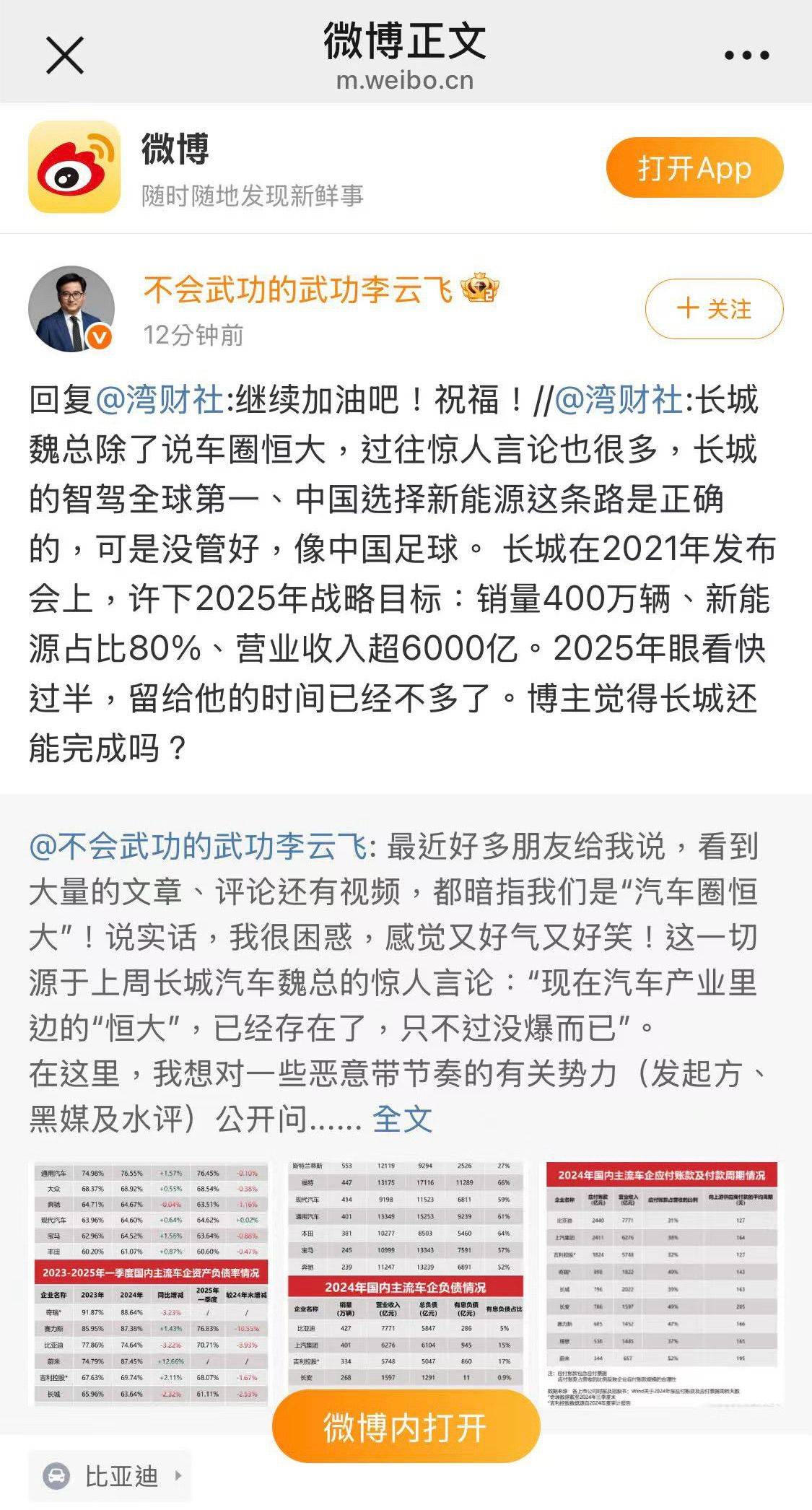The height and width of the screenshot is (1510, 812).
Task: Select the 微博正文 title bar
Action: 406,42
